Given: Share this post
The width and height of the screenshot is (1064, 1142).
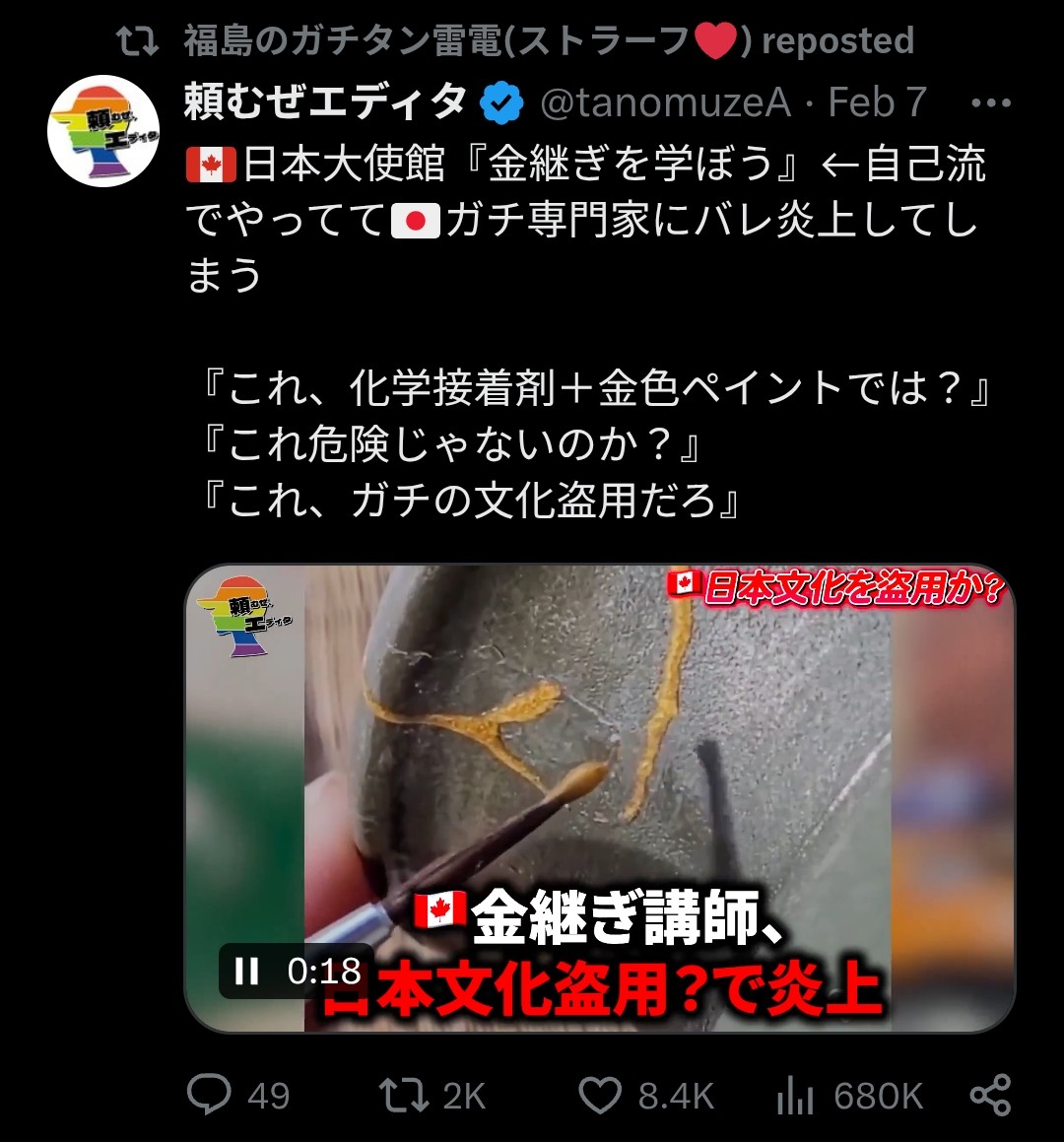Looking at the screenshot, I should point(990,1095).
